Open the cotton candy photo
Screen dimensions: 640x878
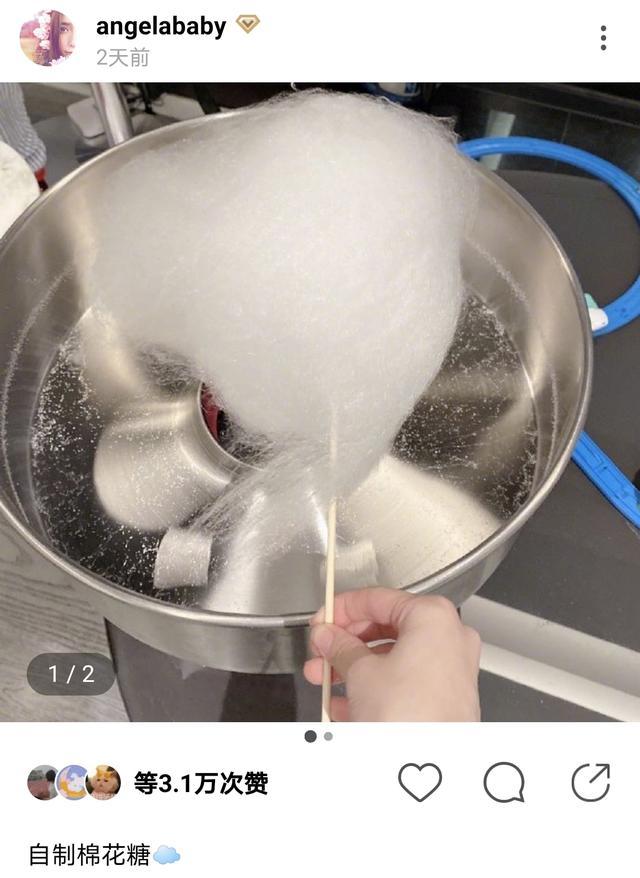320,400
